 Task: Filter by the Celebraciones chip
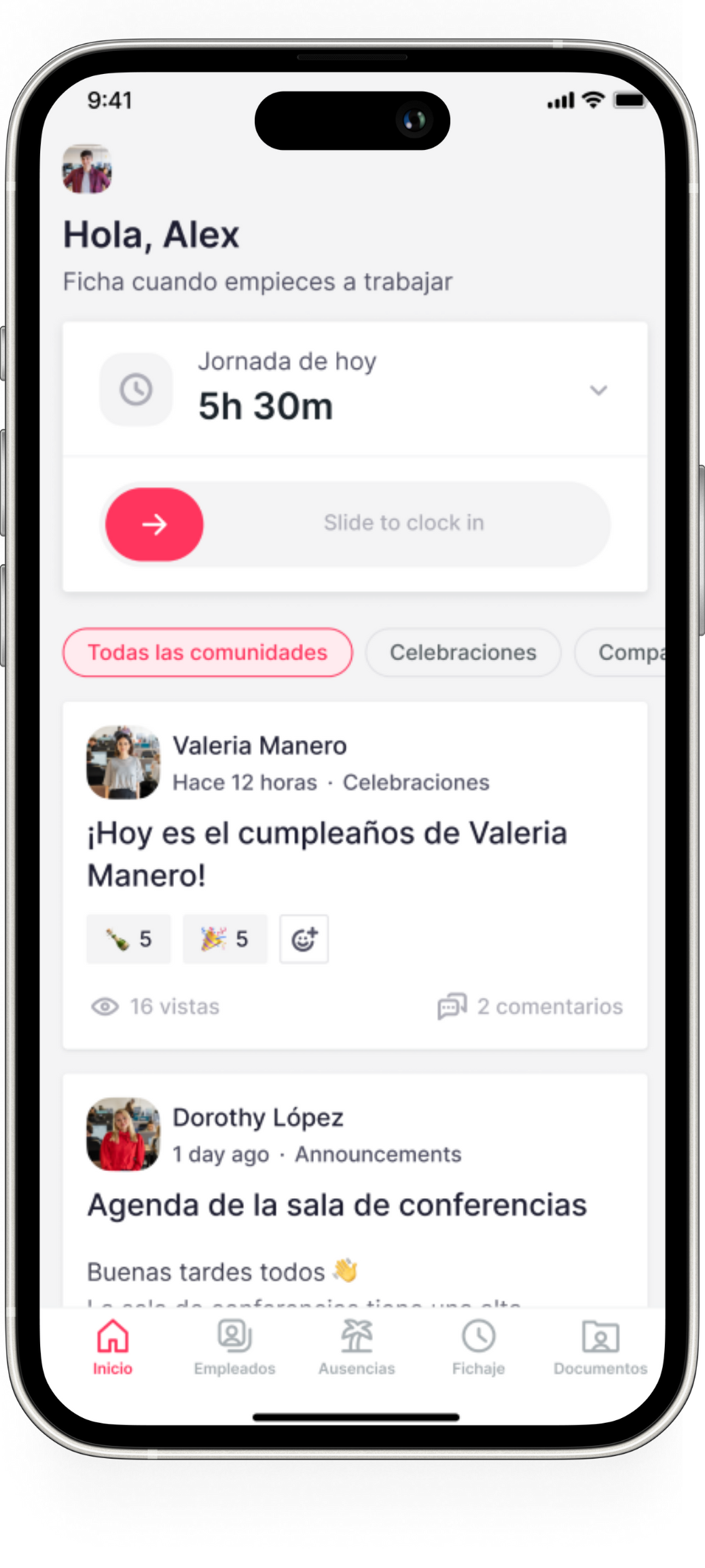pos(463,652)
